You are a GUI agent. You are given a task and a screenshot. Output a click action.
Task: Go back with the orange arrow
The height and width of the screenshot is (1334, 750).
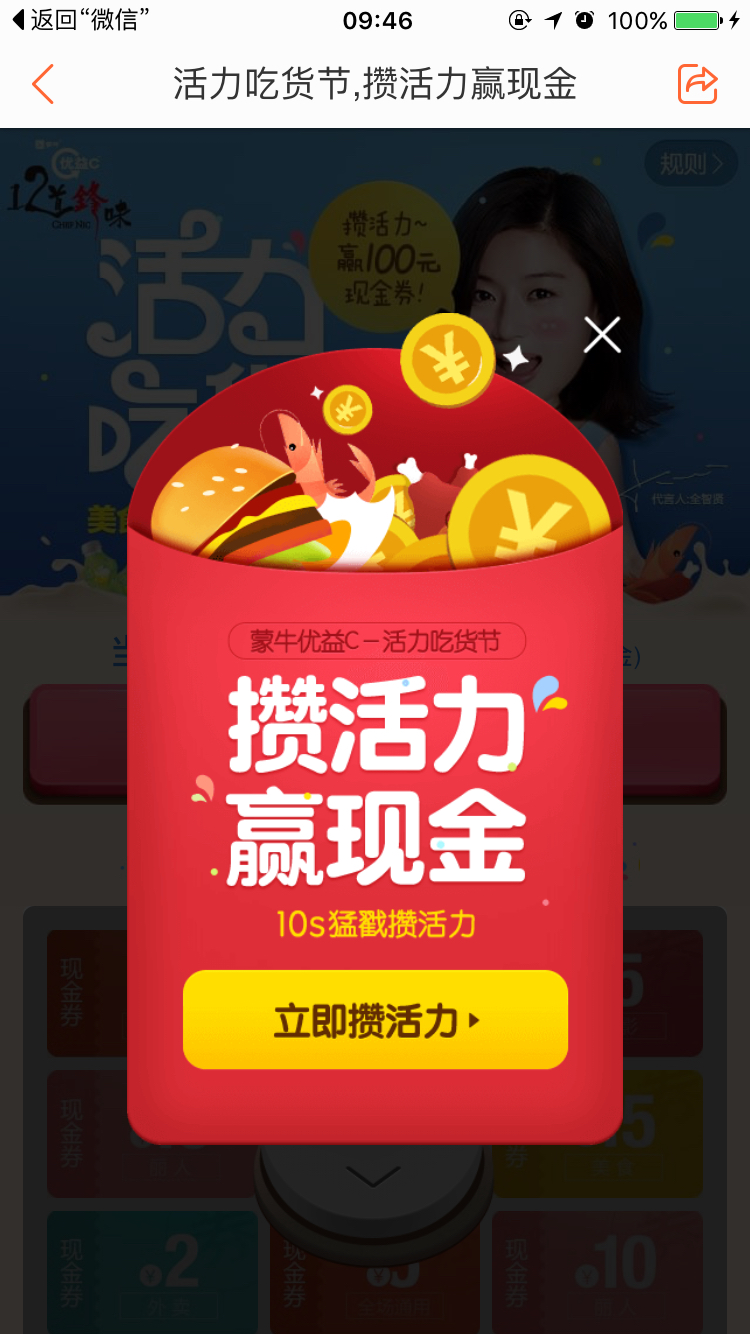coord(42,85)
